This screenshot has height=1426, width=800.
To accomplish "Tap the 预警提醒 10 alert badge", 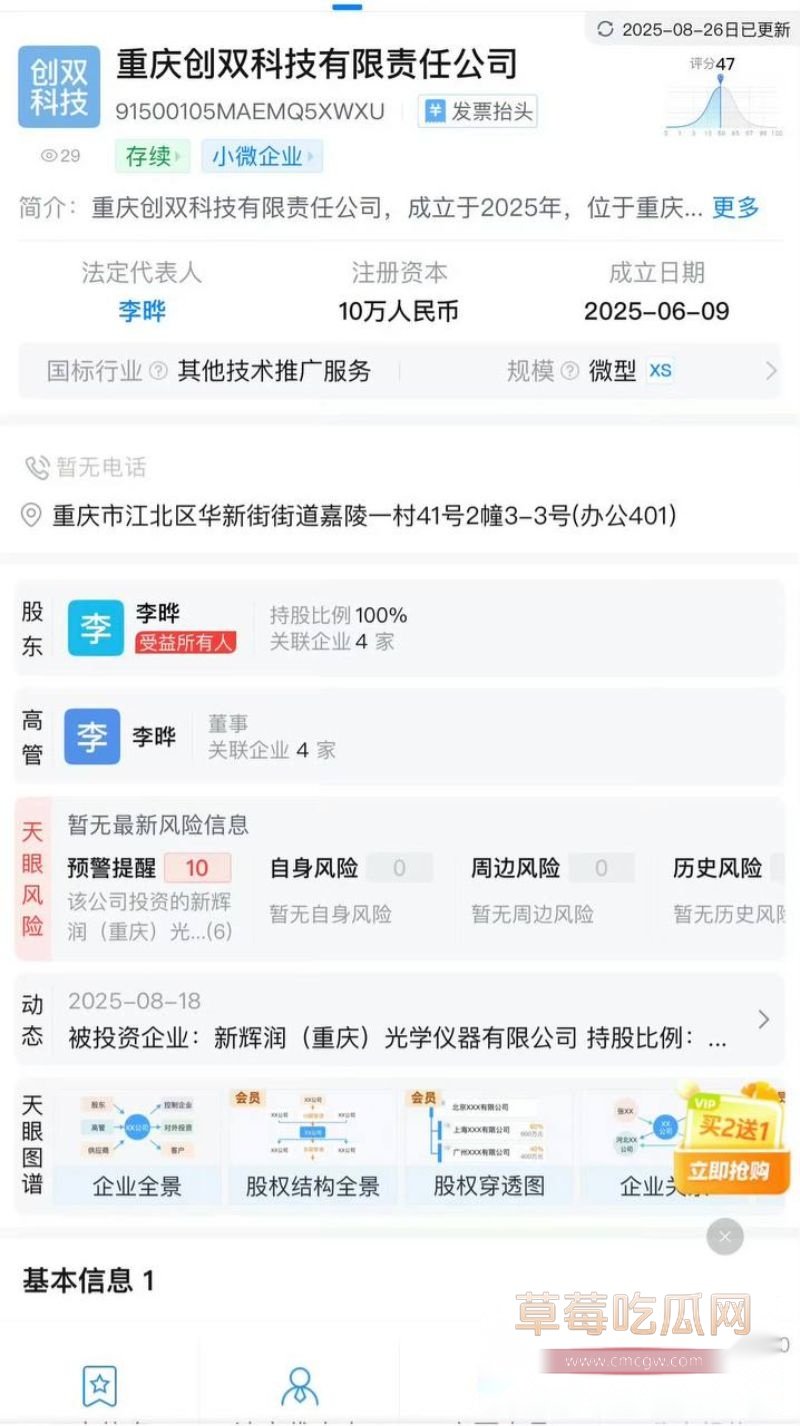I will click(196, 868).
